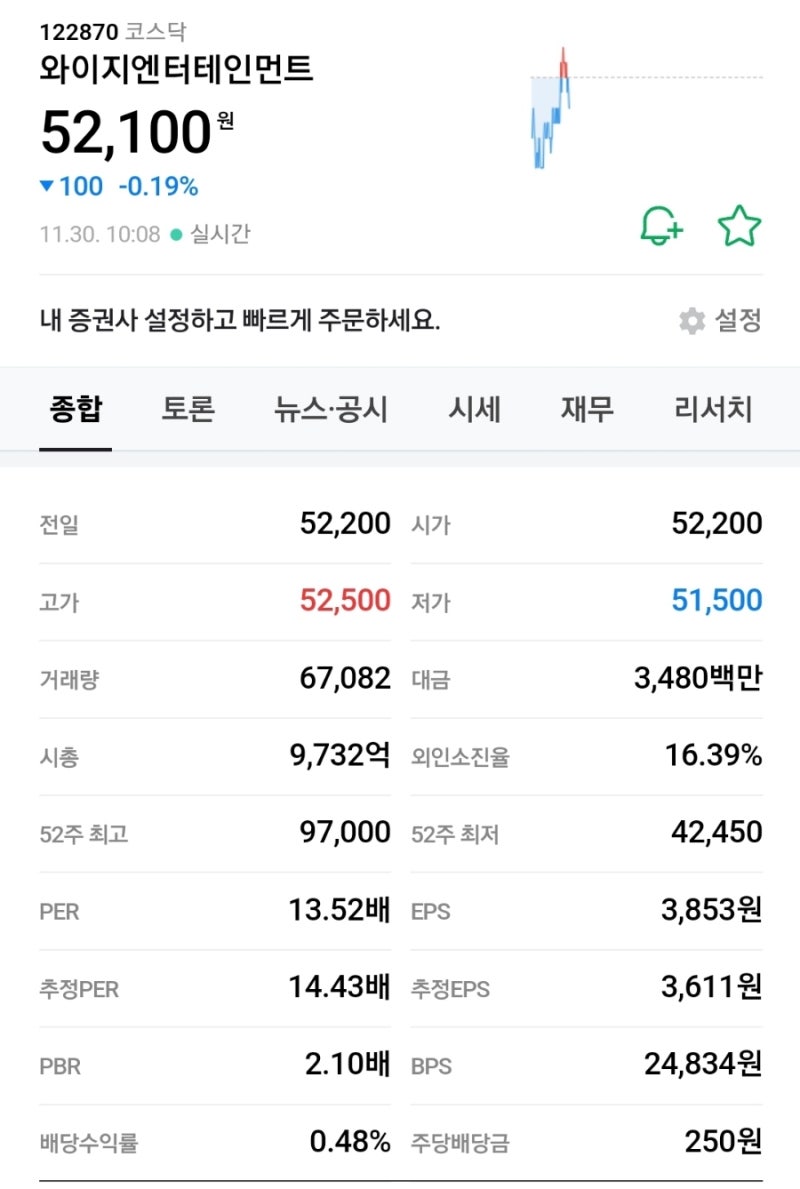Screen dimensions: 800x1189
Task: Open the 뉴스·공시 news tab
Action: click(x=331, y=410)
